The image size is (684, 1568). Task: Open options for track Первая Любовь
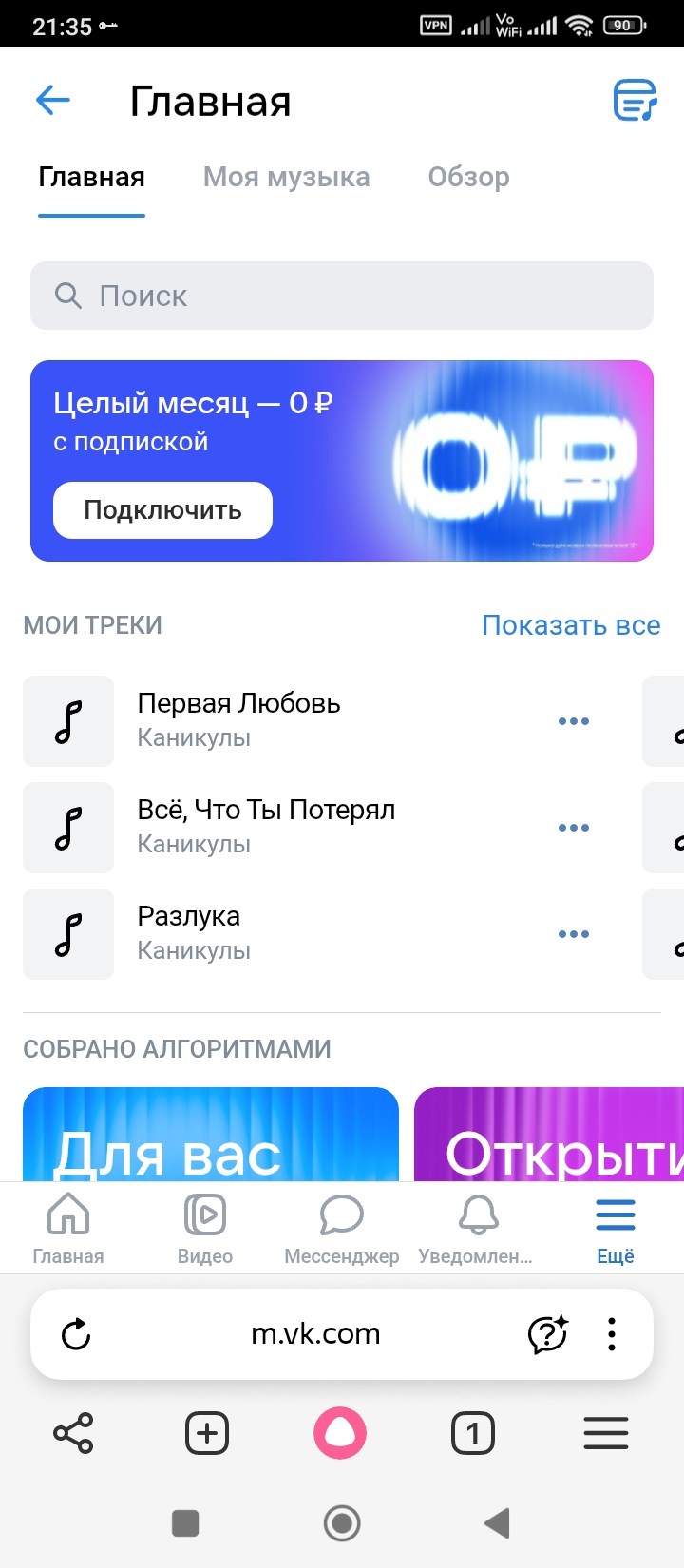pos(574,720)
